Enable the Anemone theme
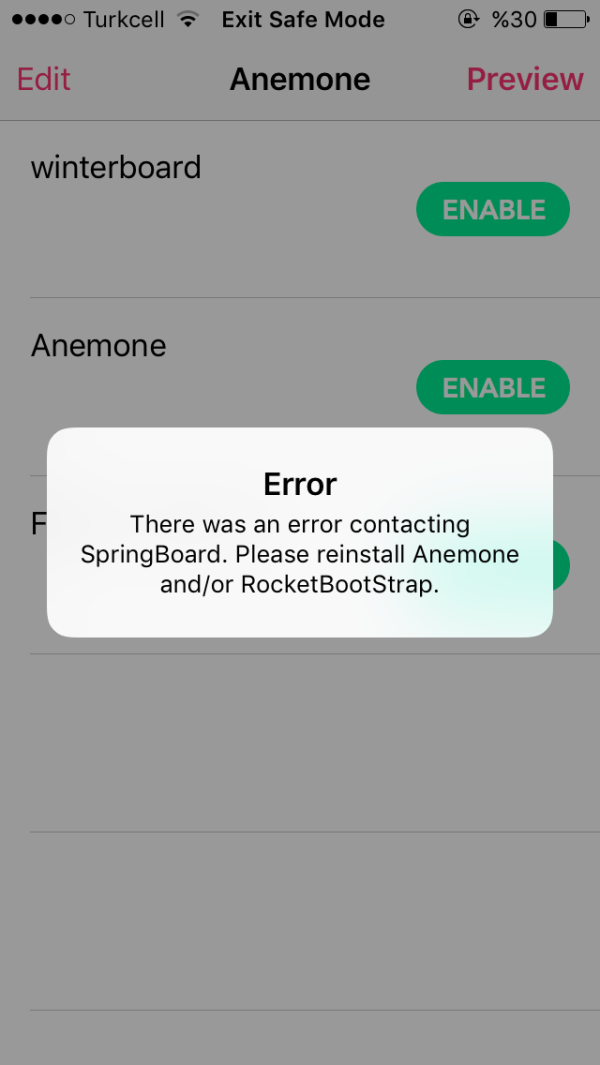 [x=493, y=388]
